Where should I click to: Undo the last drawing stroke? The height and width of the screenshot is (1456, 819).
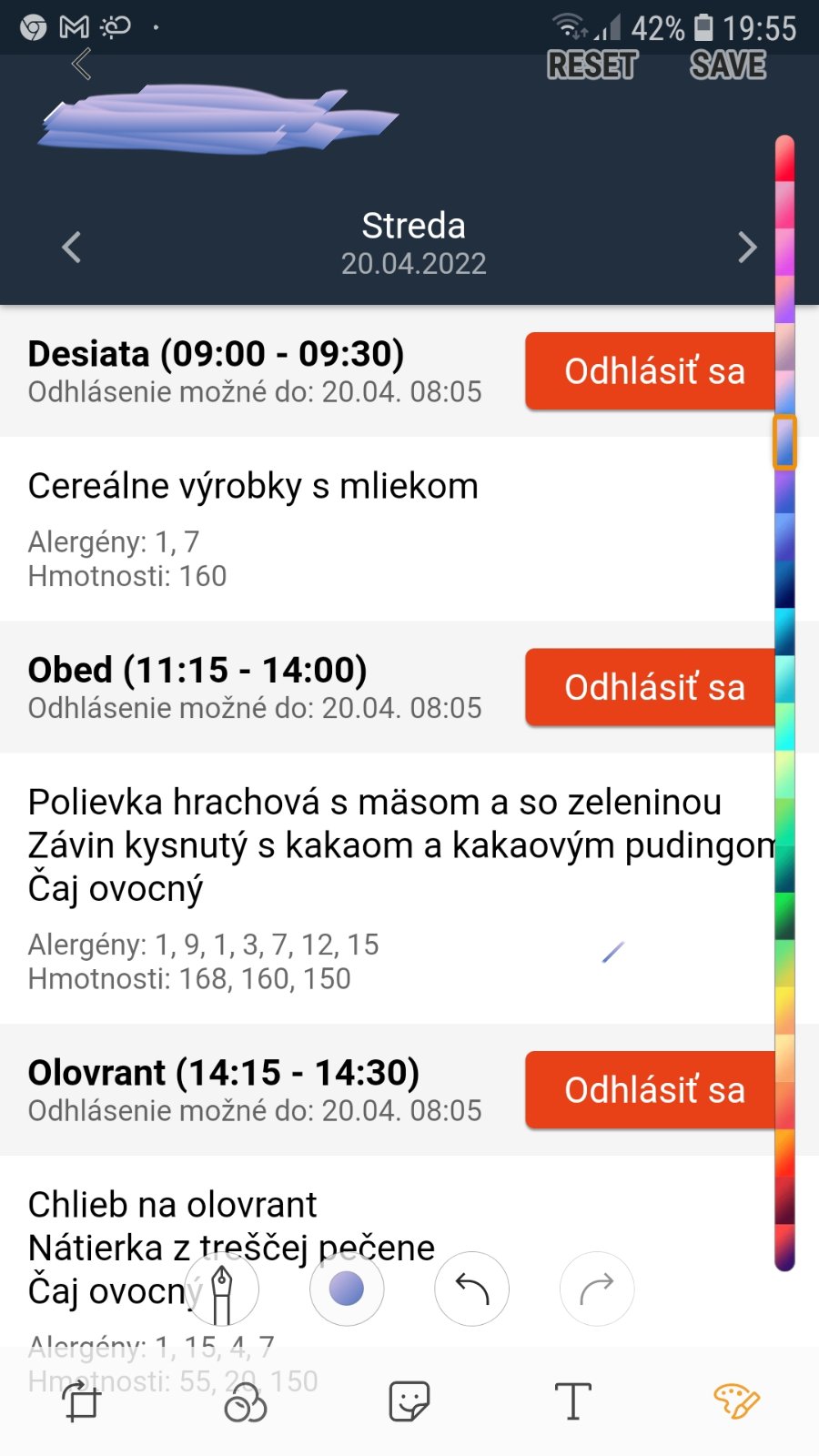(x=471, y=1289)
